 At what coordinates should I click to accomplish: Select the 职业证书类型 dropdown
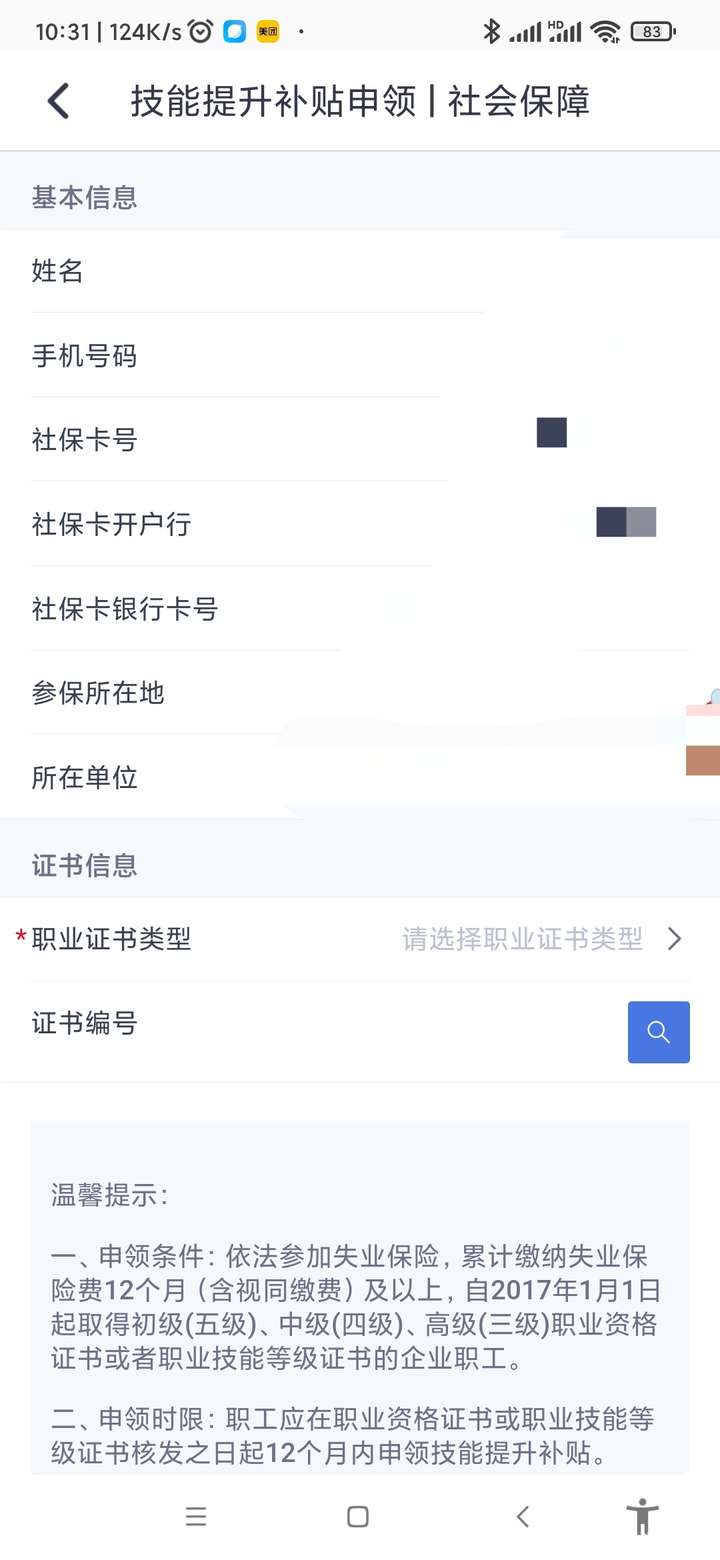pyautogui.click(x=360, y=939)
